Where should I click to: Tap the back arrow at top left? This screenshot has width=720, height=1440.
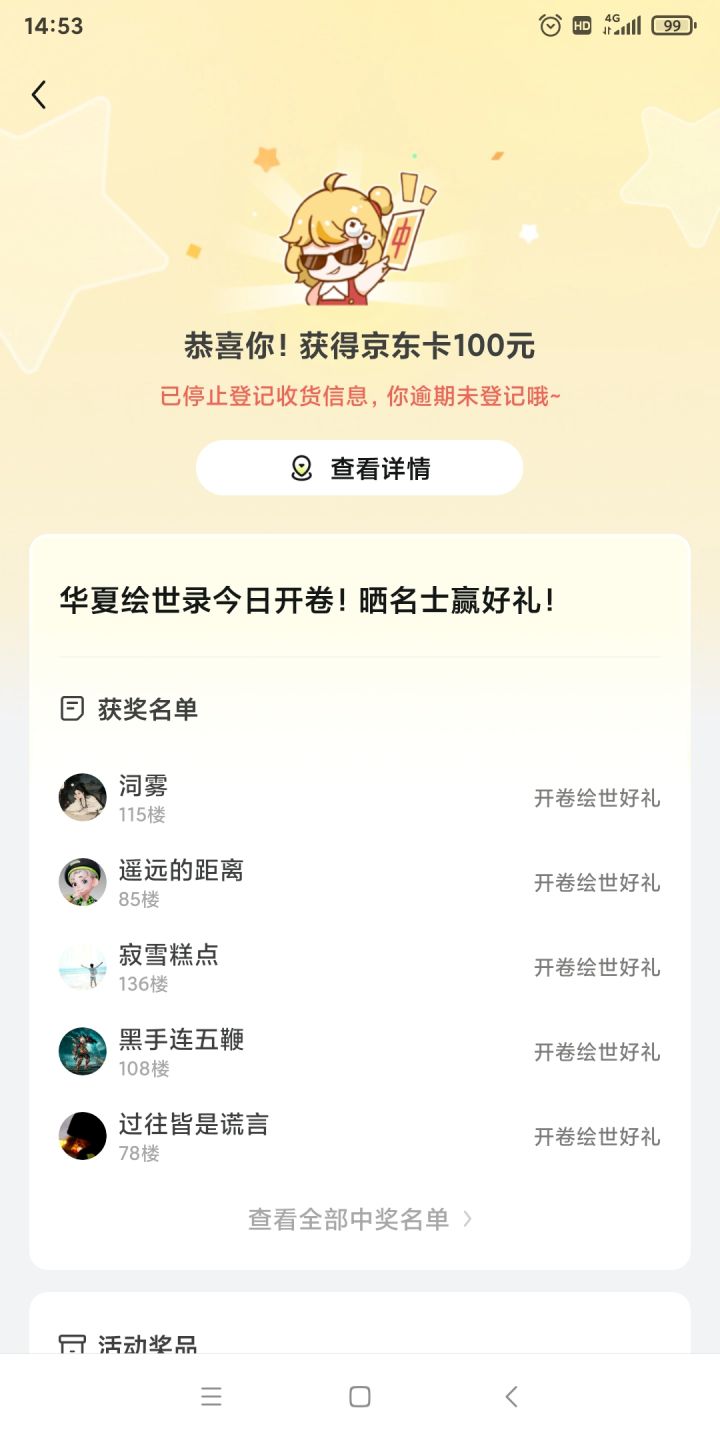point(39,94)
